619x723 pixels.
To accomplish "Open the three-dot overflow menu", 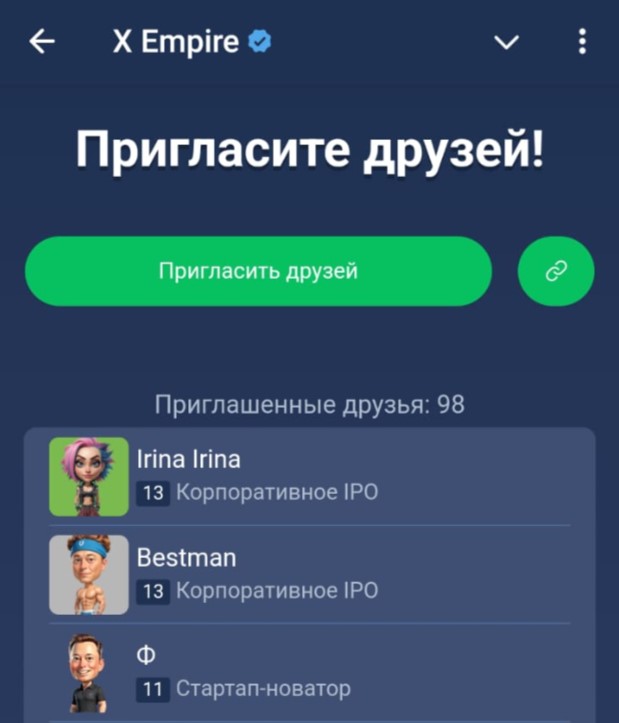I will click(582, 42).
